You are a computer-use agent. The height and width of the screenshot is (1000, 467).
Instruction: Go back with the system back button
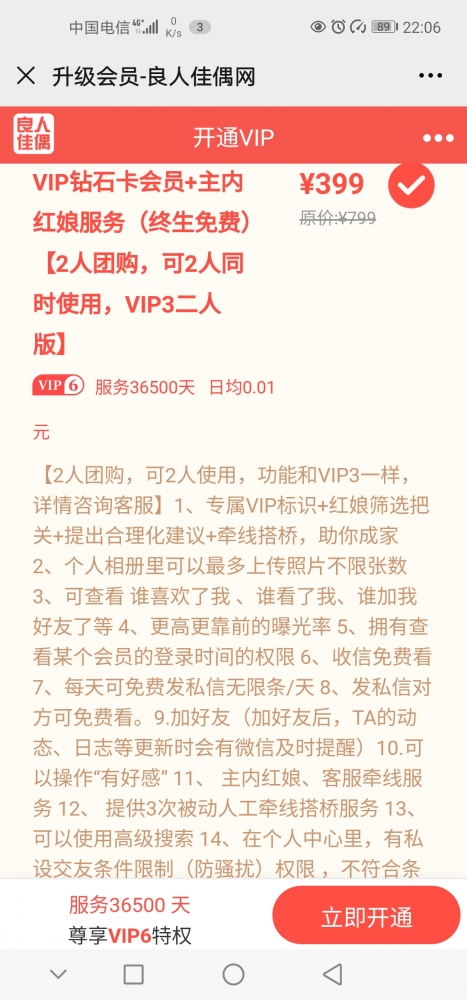tap(333, 974)
